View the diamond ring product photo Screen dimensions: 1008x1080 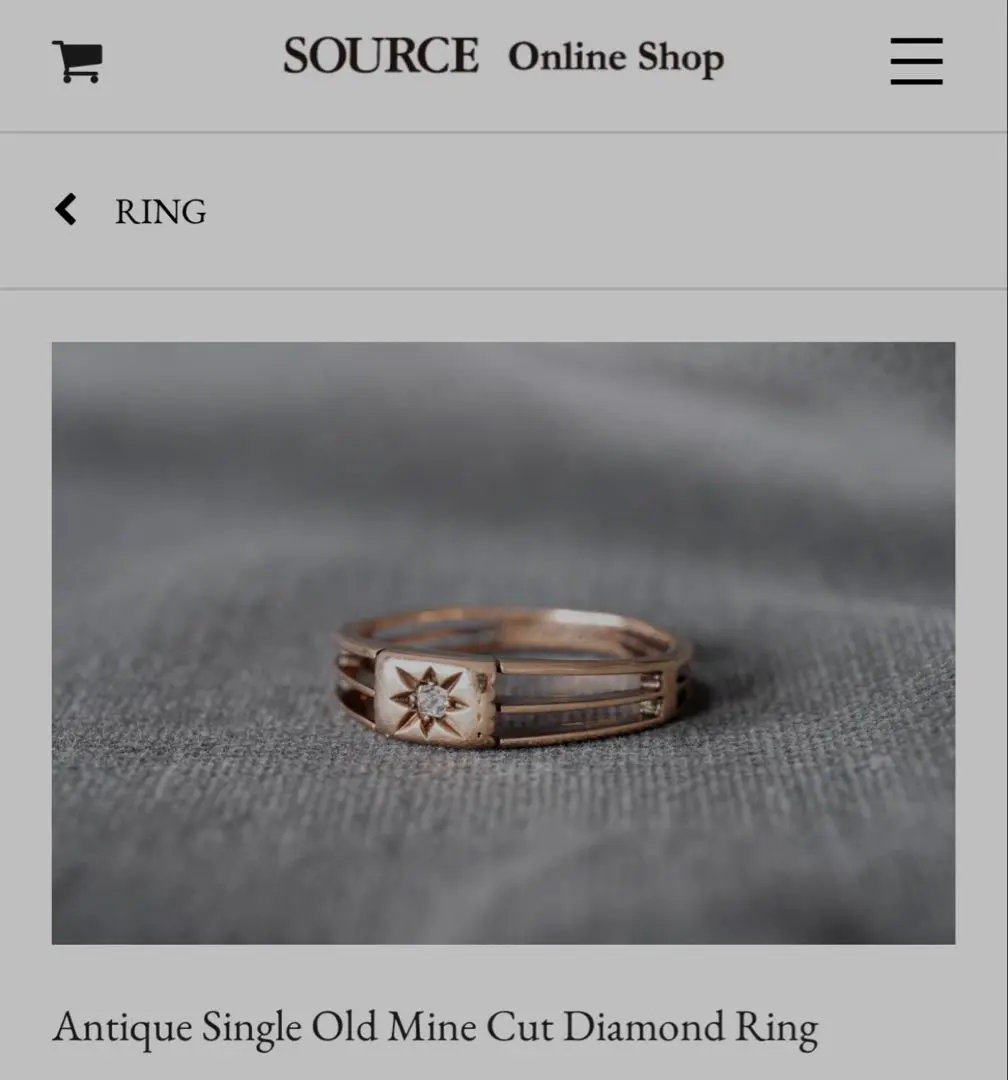[503, 643]
